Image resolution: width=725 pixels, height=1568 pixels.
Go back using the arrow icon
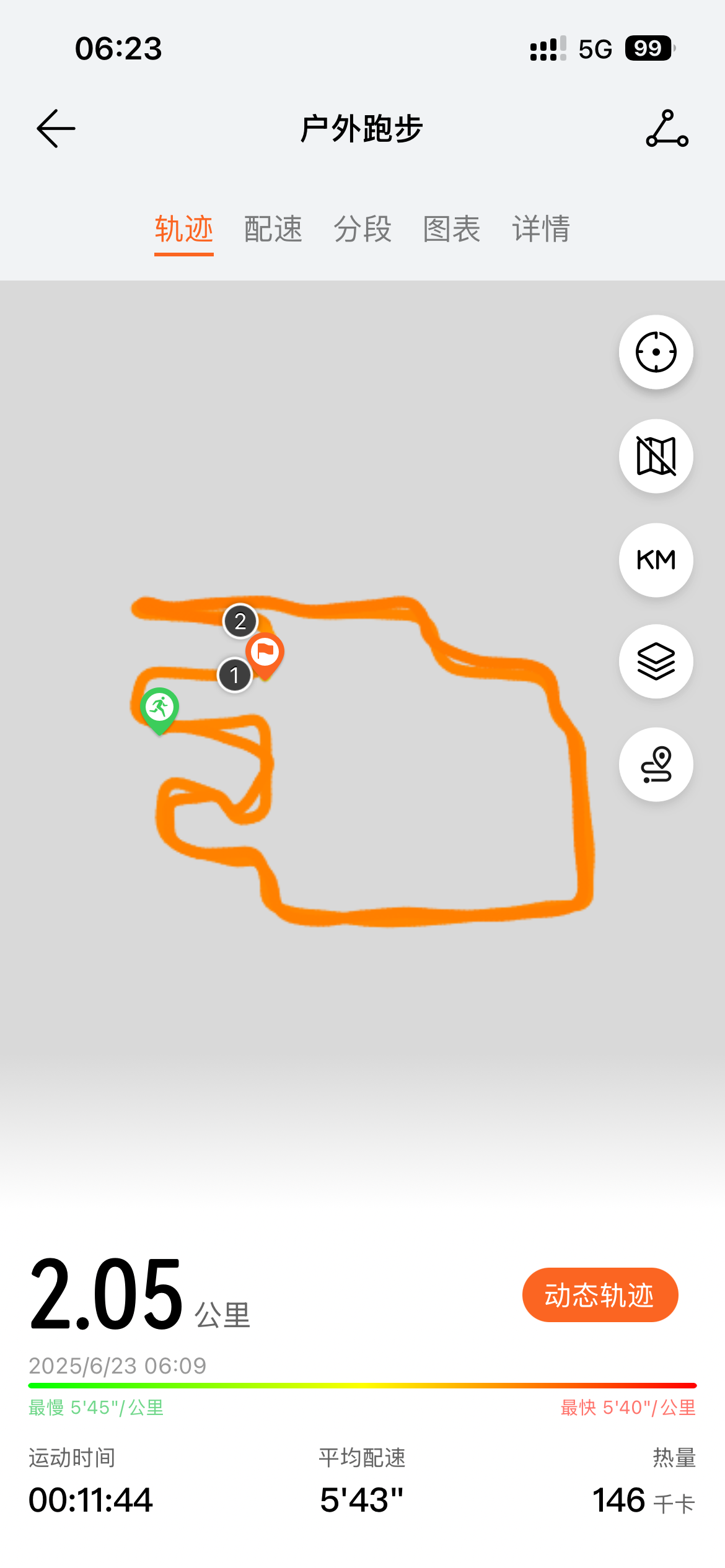(56, 129)
